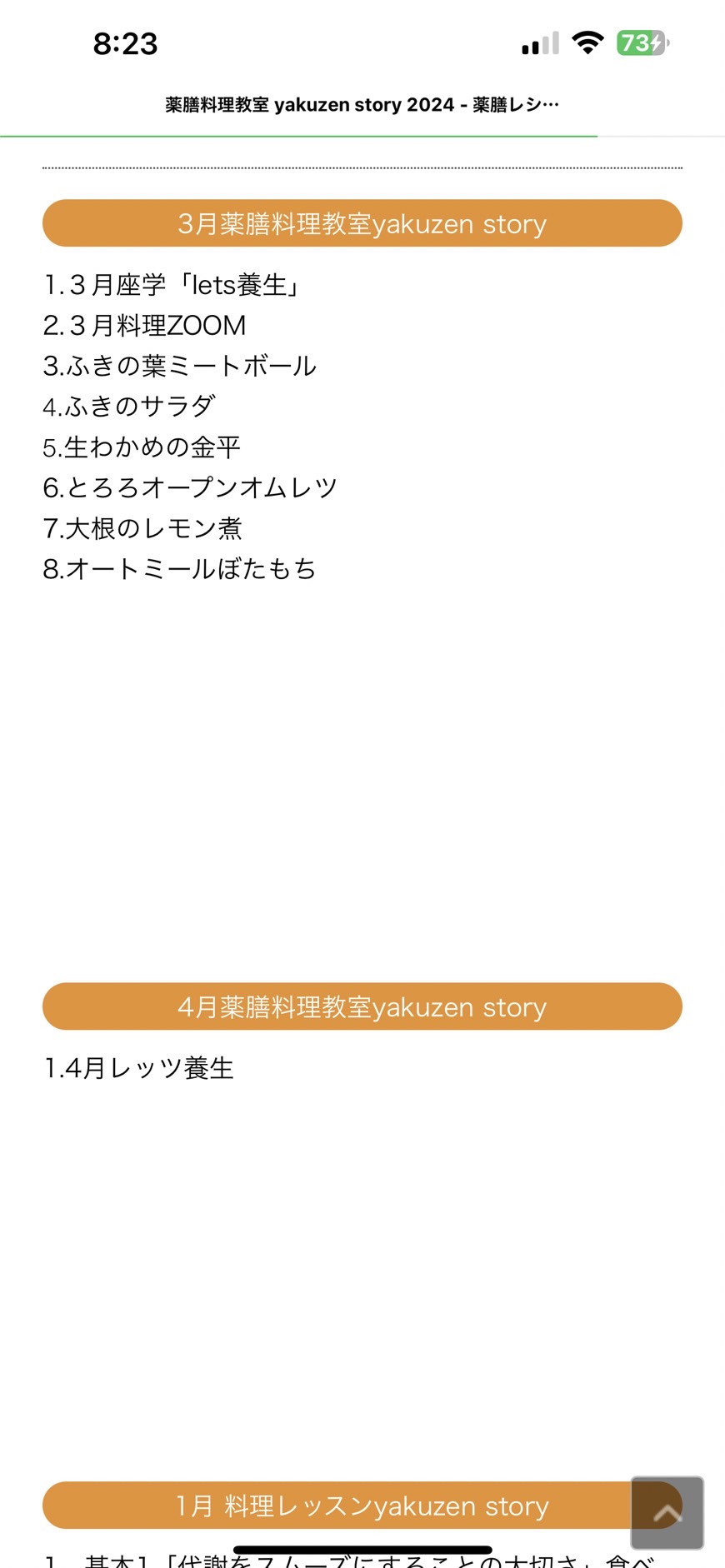Open the 3月座学「lets養生」 entry
The width and height of the screenshot is (725, 1568).
coord(172,285)
